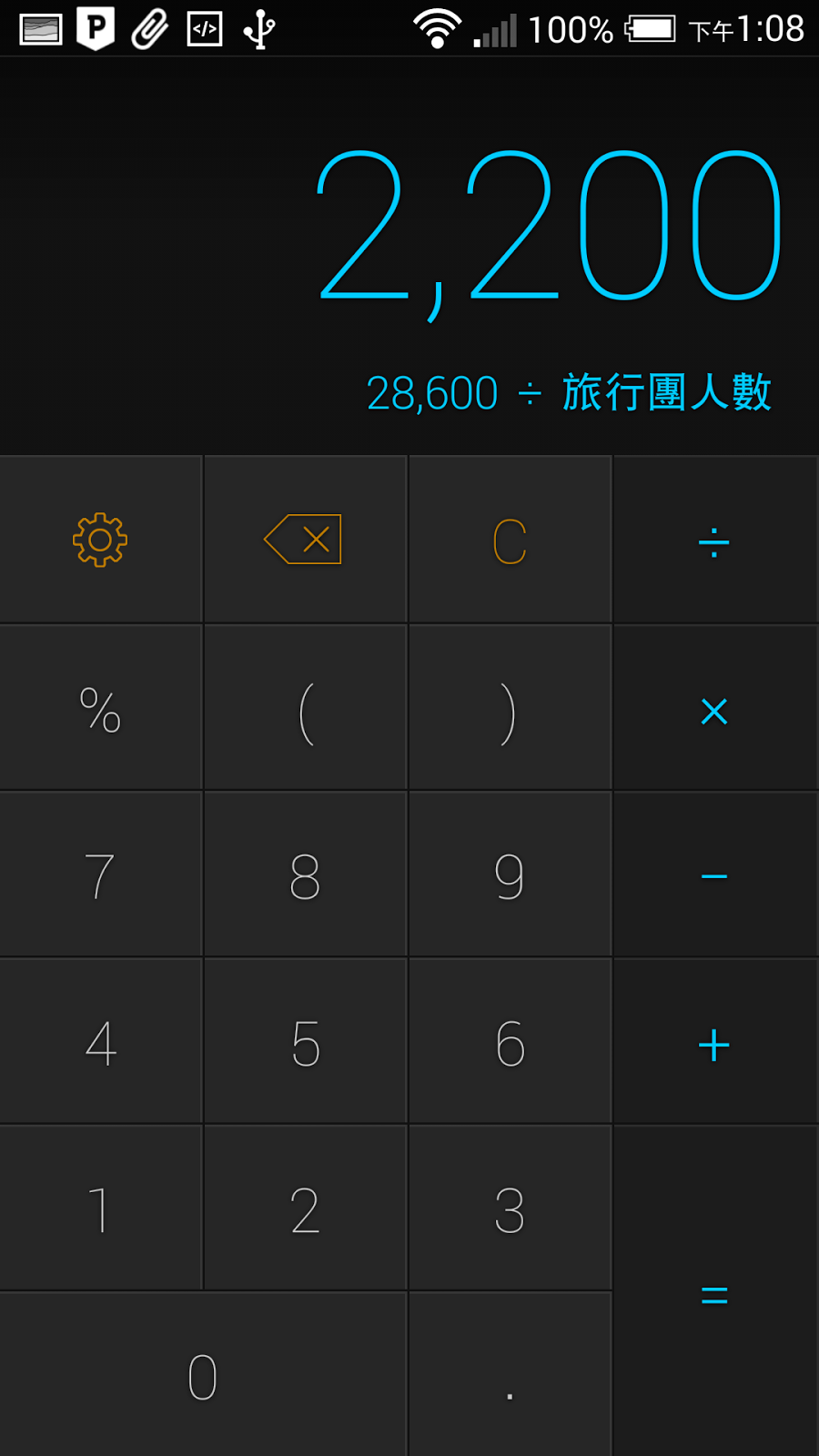Enter the digit 9

point(510,875)
